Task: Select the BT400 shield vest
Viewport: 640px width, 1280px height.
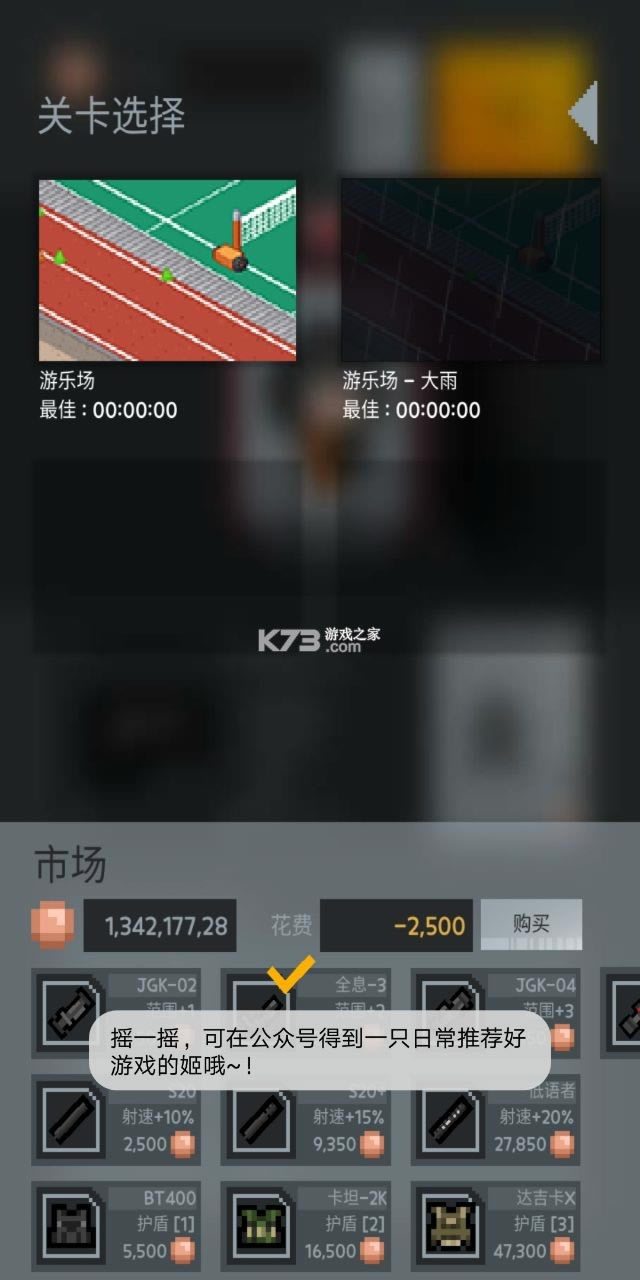Action: [116, 1225]
